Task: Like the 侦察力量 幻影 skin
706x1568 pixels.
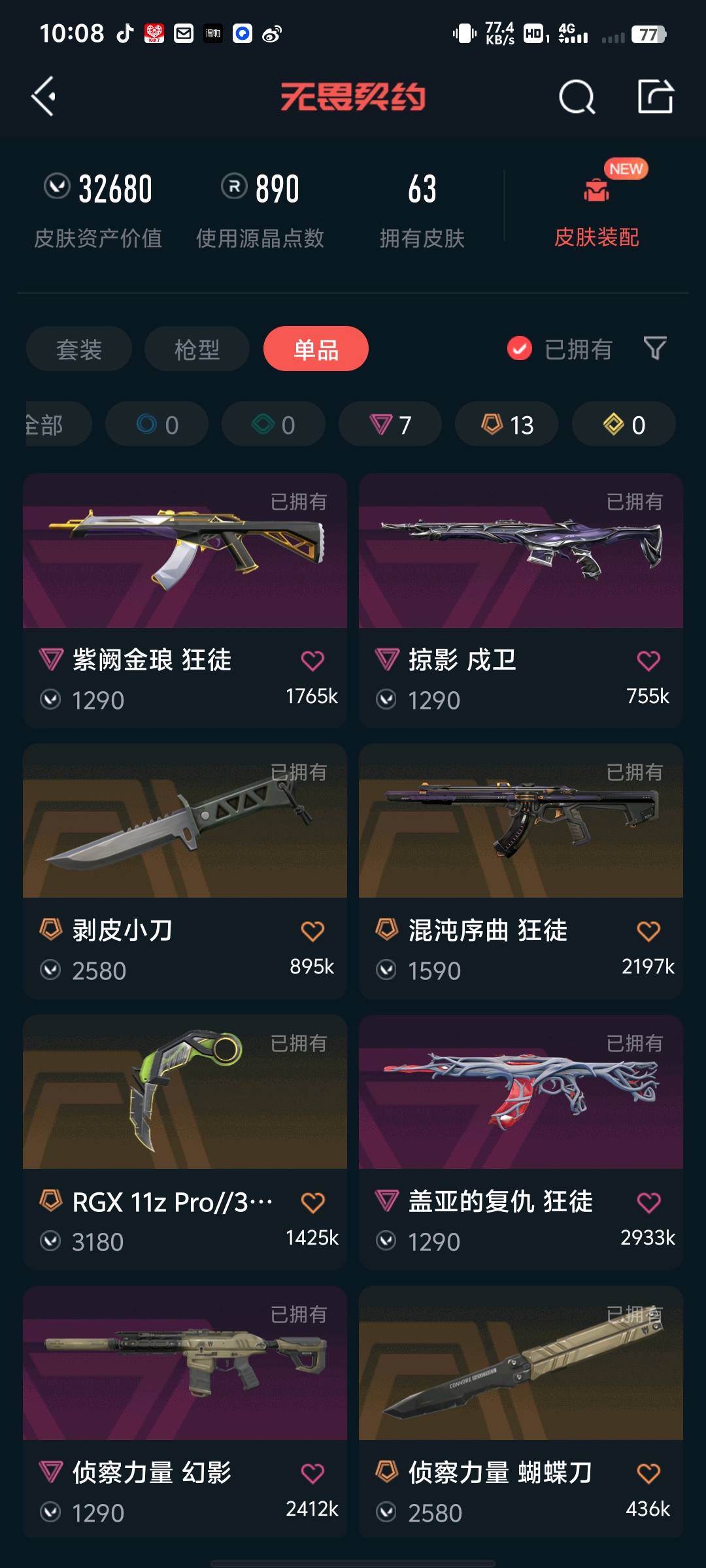Action: point(312,1473)
